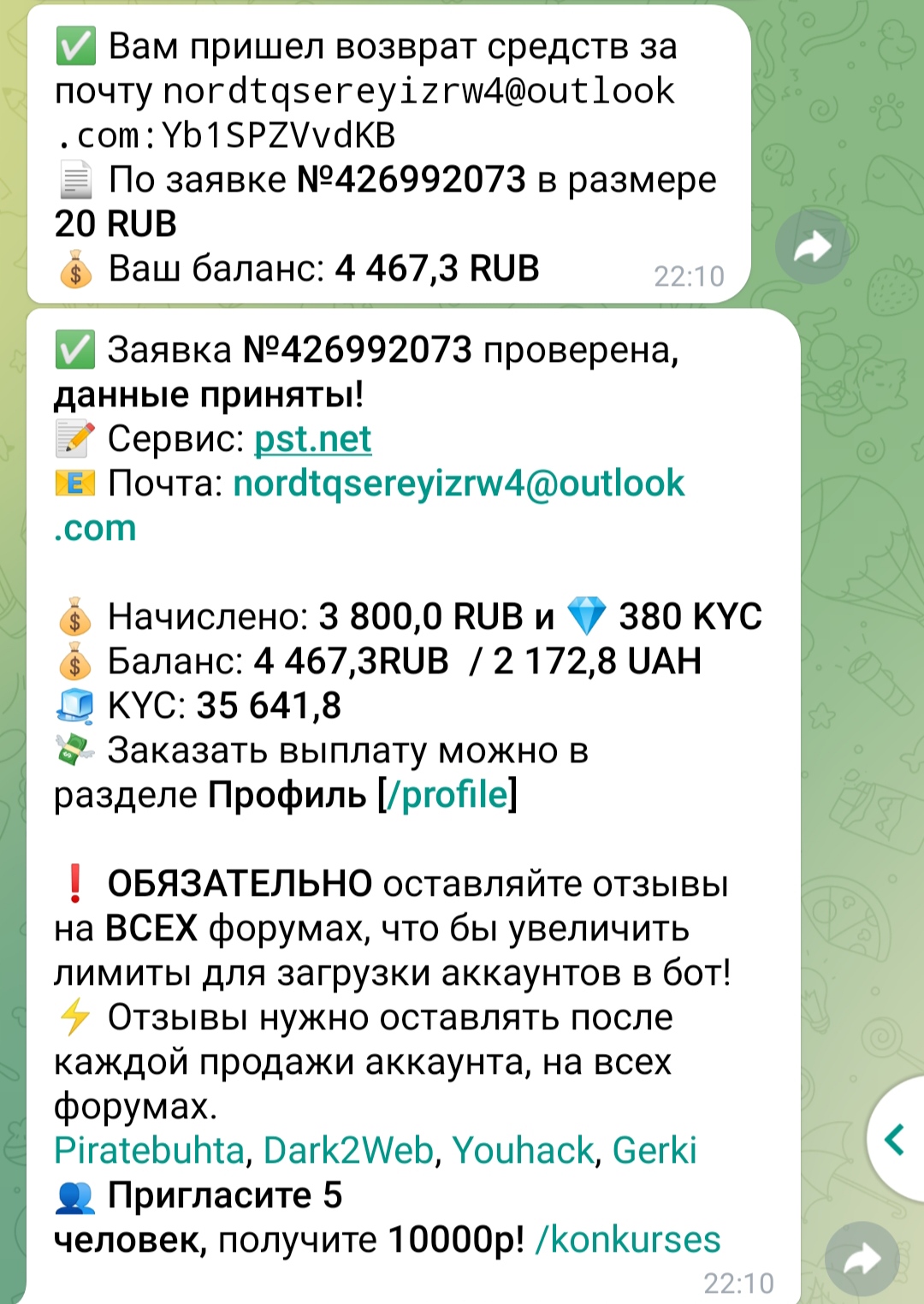Forward the refund message sent at 22:10
The height and width of the screenshot is (1304, 924).
pyautogui.click(x=812, y=247)
